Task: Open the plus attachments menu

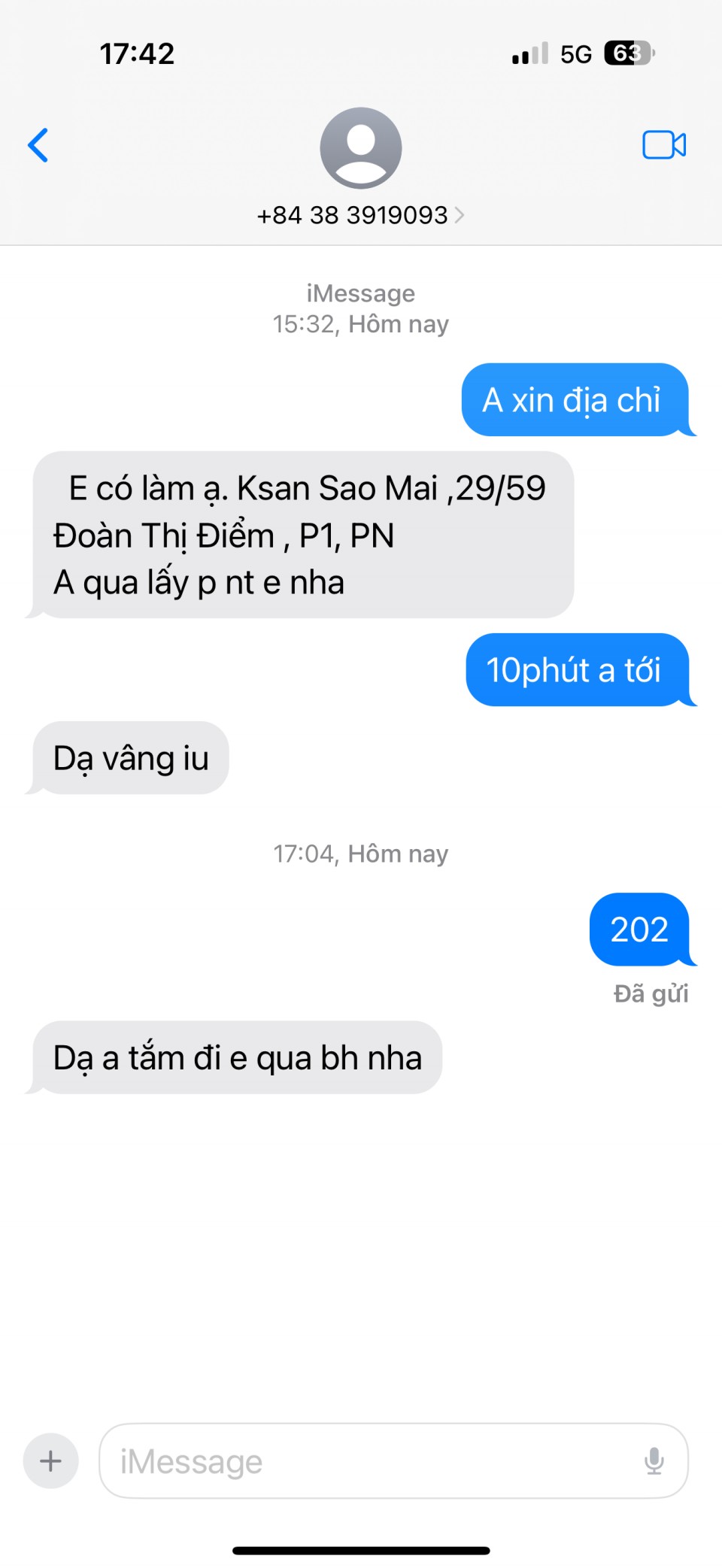Action: (x=51, y=1460)
